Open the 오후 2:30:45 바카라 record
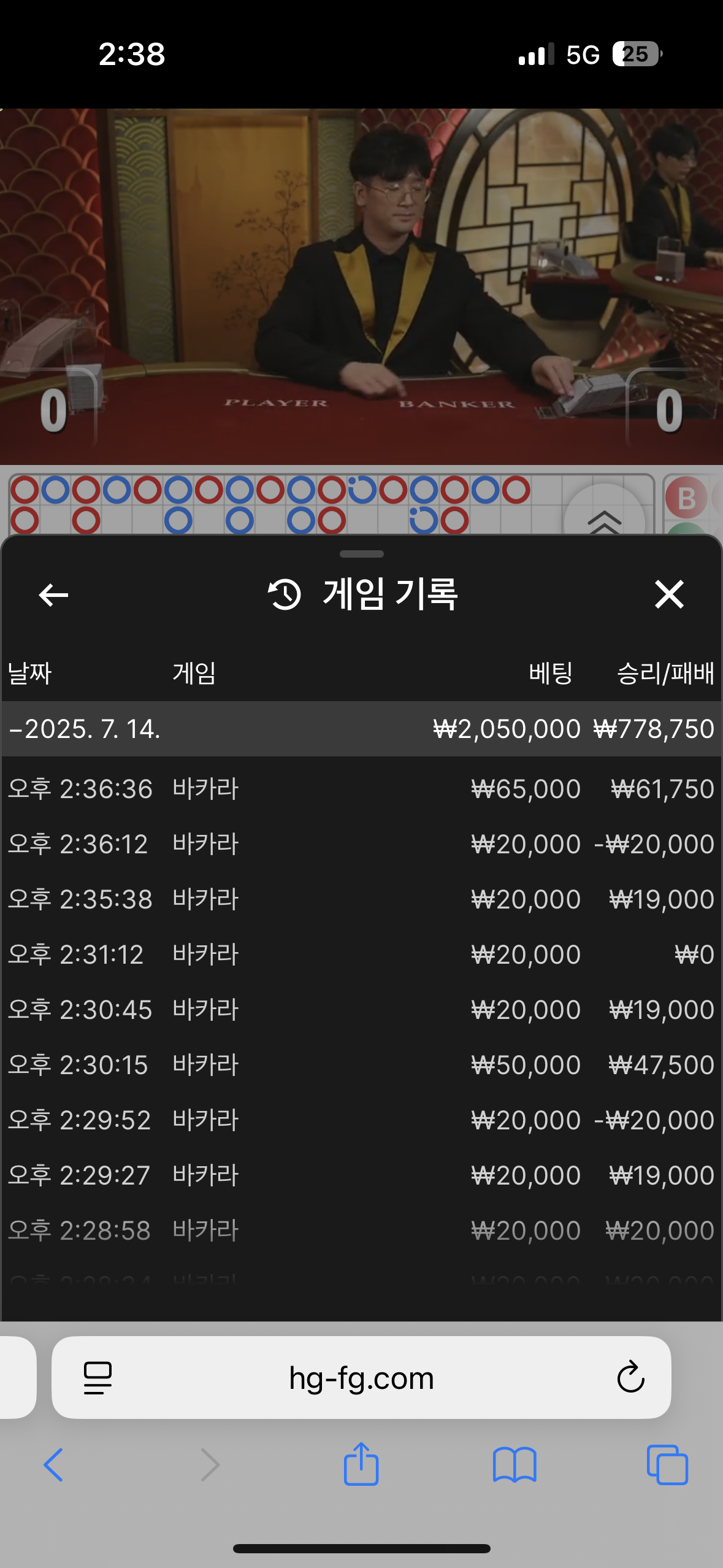Image resolution: width=723 pixels, height=1568 pixels. [x=362, y=1010]
